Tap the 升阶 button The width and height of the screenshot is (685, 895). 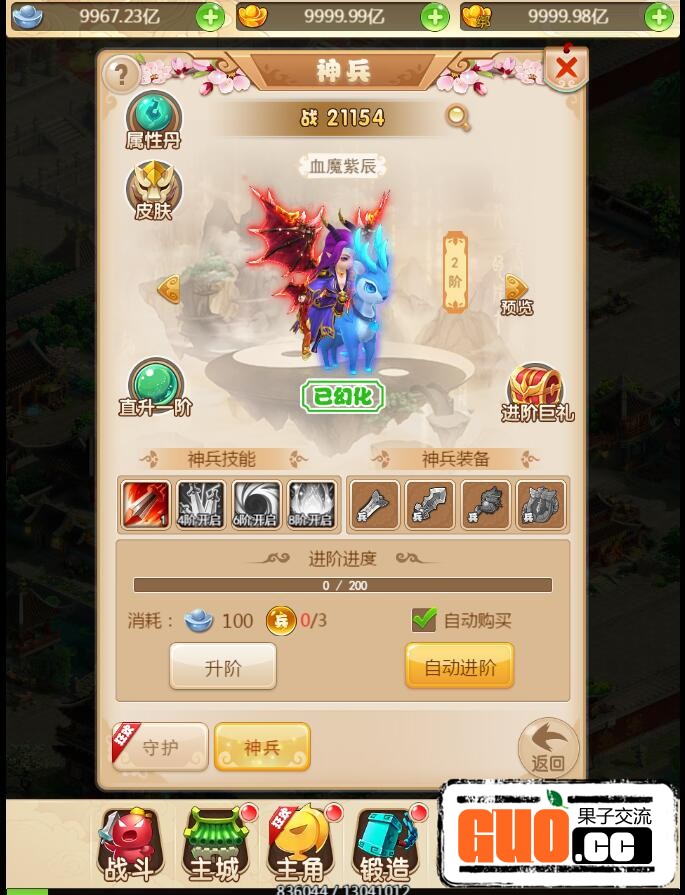click(222, 668)
